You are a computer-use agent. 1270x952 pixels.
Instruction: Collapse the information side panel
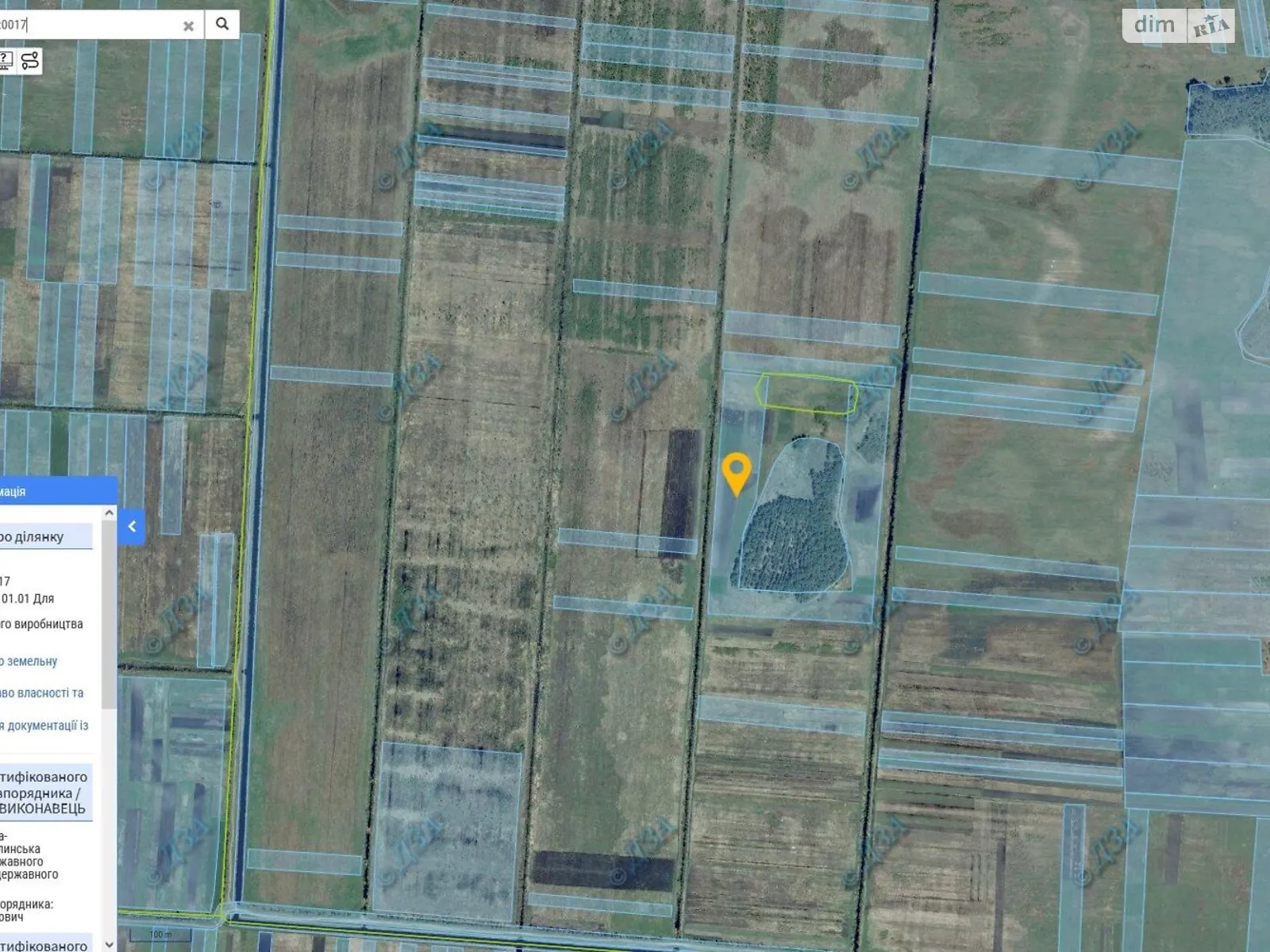(132, 526)
